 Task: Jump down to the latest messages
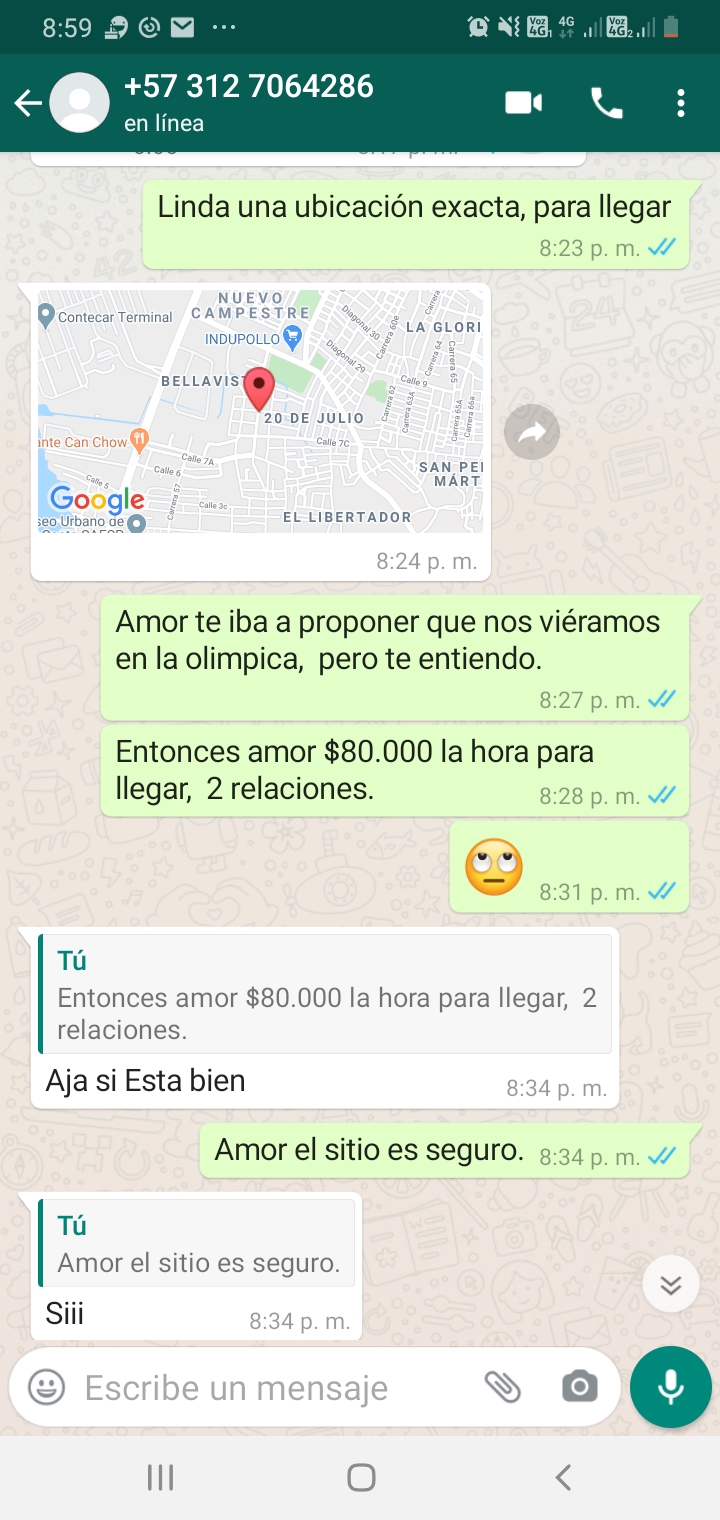click(670, 1284)
